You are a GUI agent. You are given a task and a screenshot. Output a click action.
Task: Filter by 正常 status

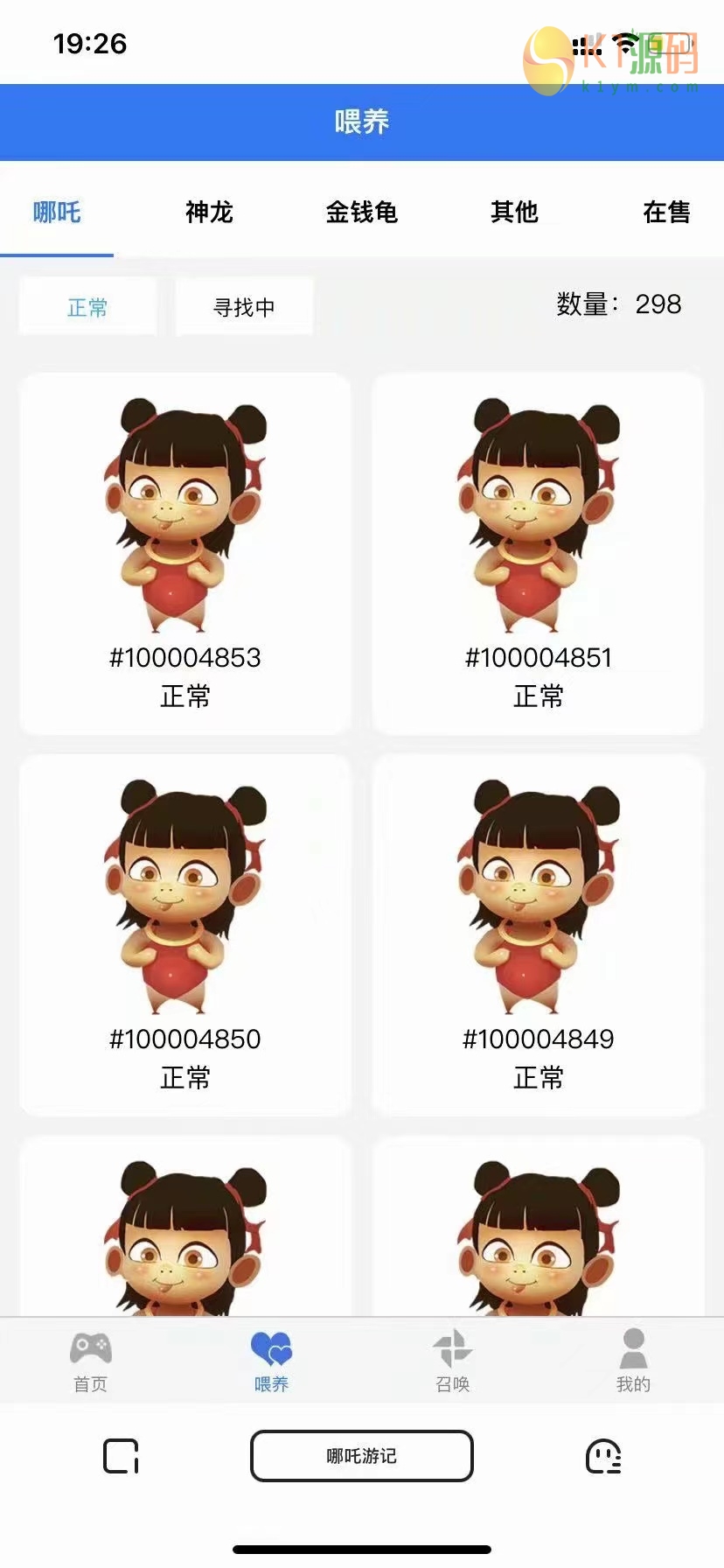tap(87, 307)
